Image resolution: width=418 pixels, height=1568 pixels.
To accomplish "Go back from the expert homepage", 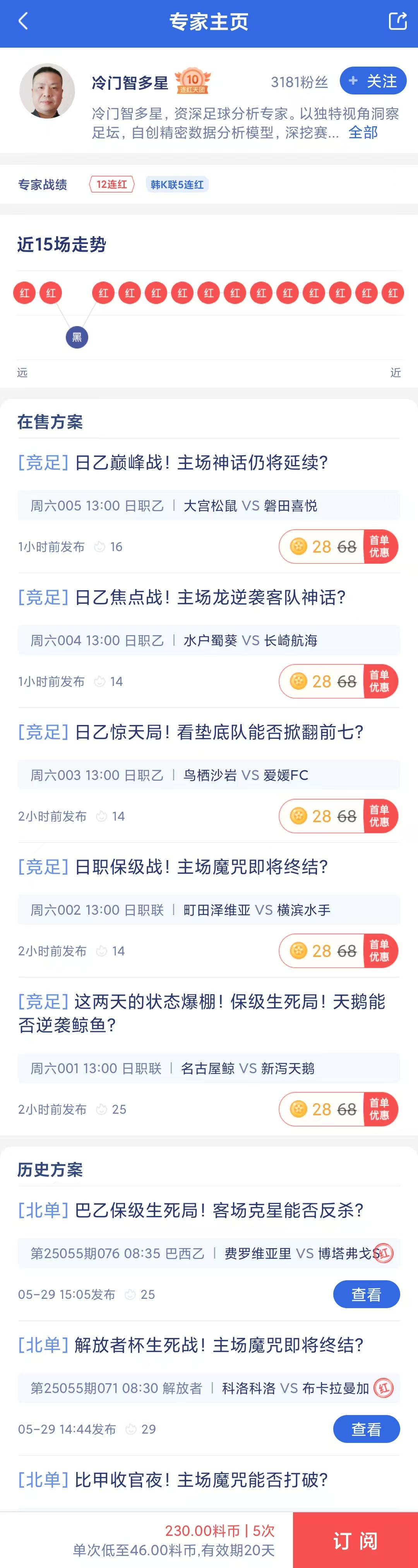I will pos(23,22).
